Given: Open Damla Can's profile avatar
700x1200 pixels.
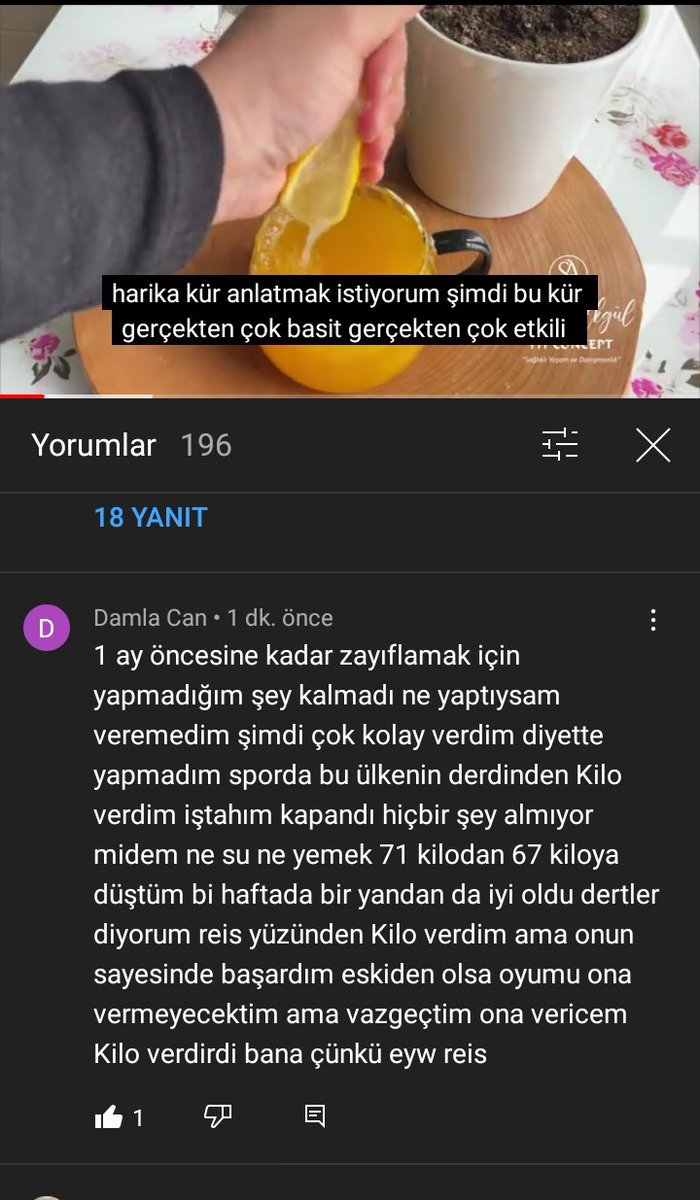Looking at the screenshot, I should (x=46, y=628).
